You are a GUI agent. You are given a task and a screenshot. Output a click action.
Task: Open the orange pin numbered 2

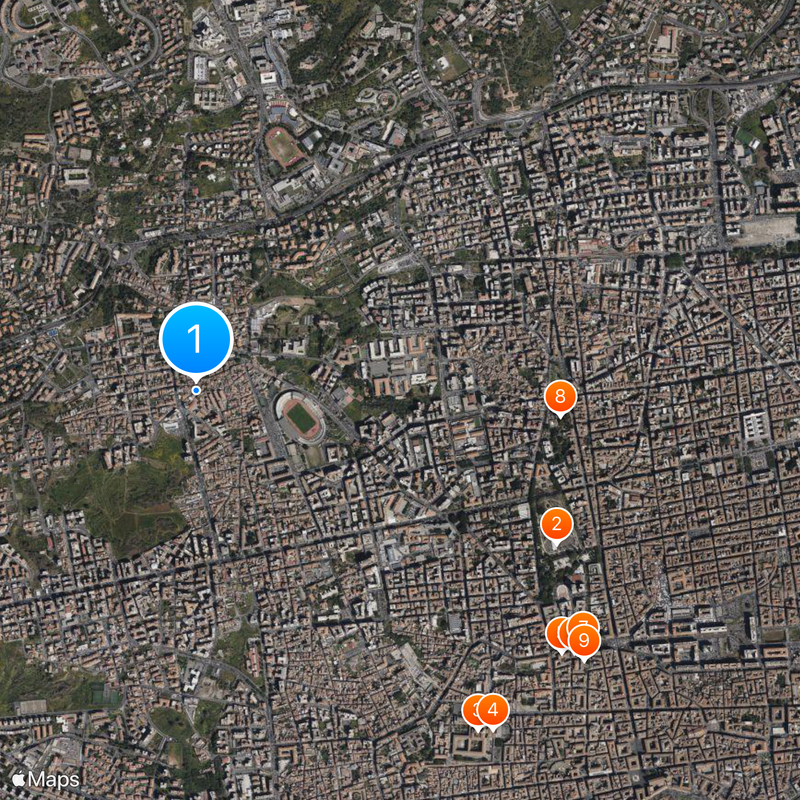(556, 523)
